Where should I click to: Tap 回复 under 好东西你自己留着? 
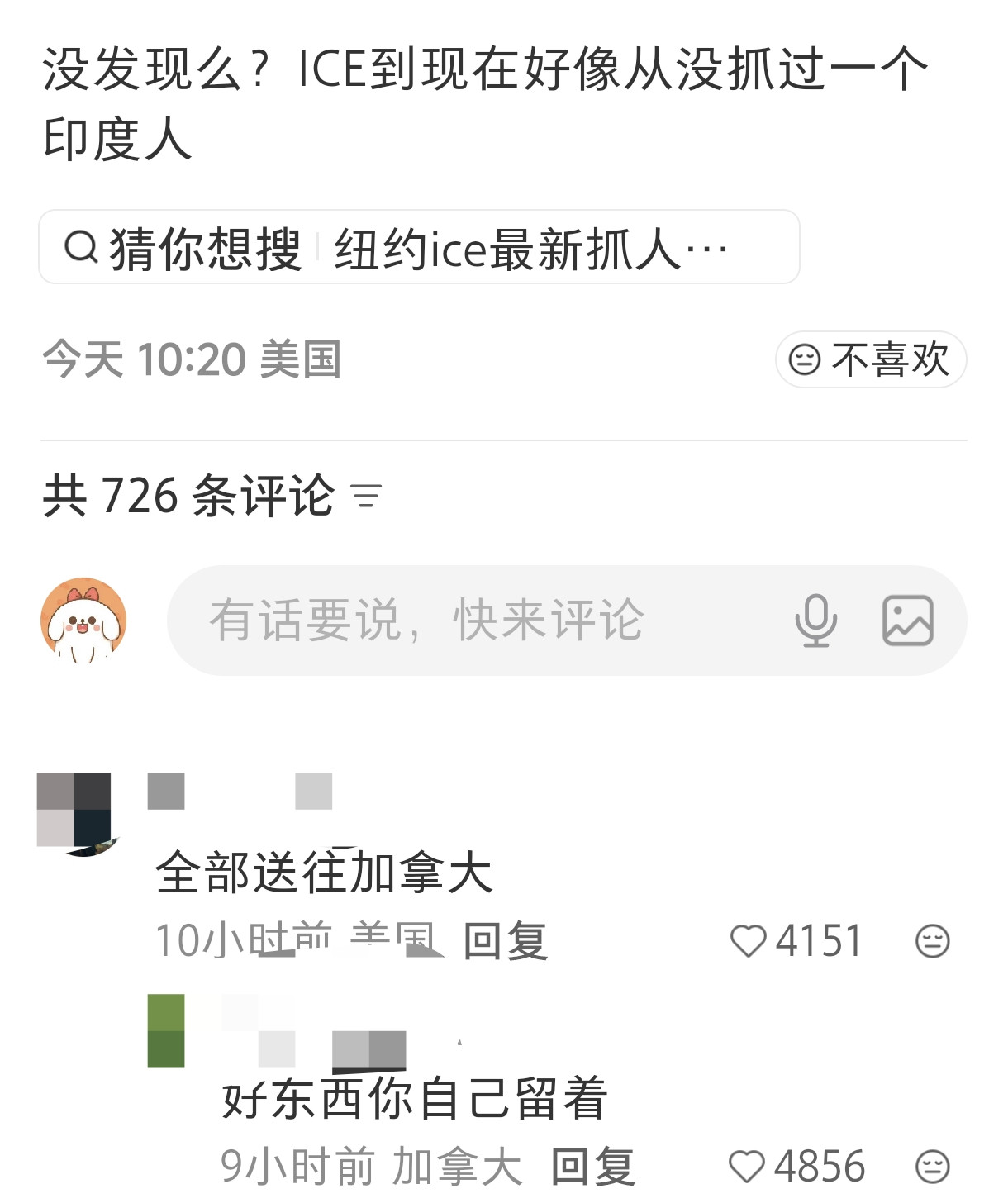click(592, 1167)
